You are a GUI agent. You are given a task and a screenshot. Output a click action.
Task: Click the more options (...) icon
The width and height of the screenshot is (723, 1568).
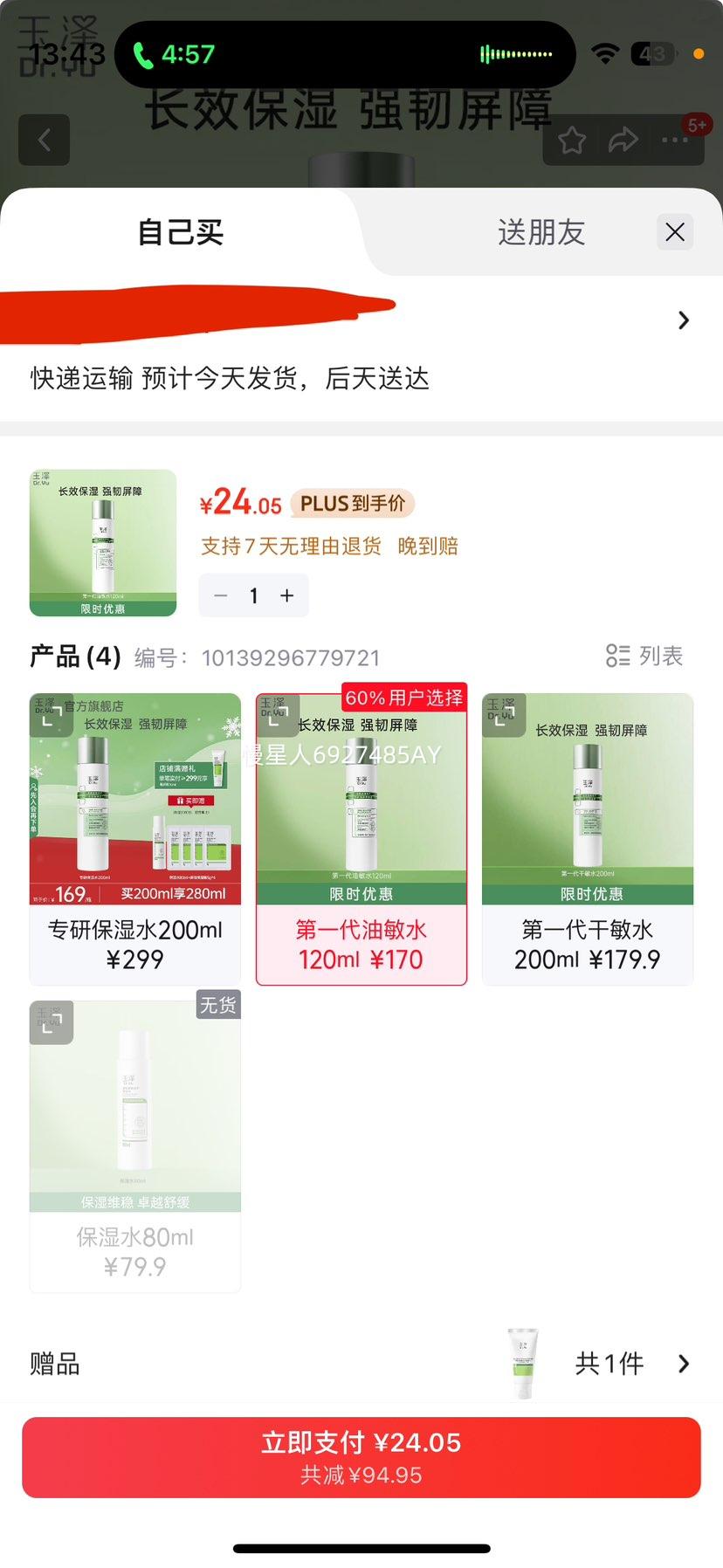675,140
